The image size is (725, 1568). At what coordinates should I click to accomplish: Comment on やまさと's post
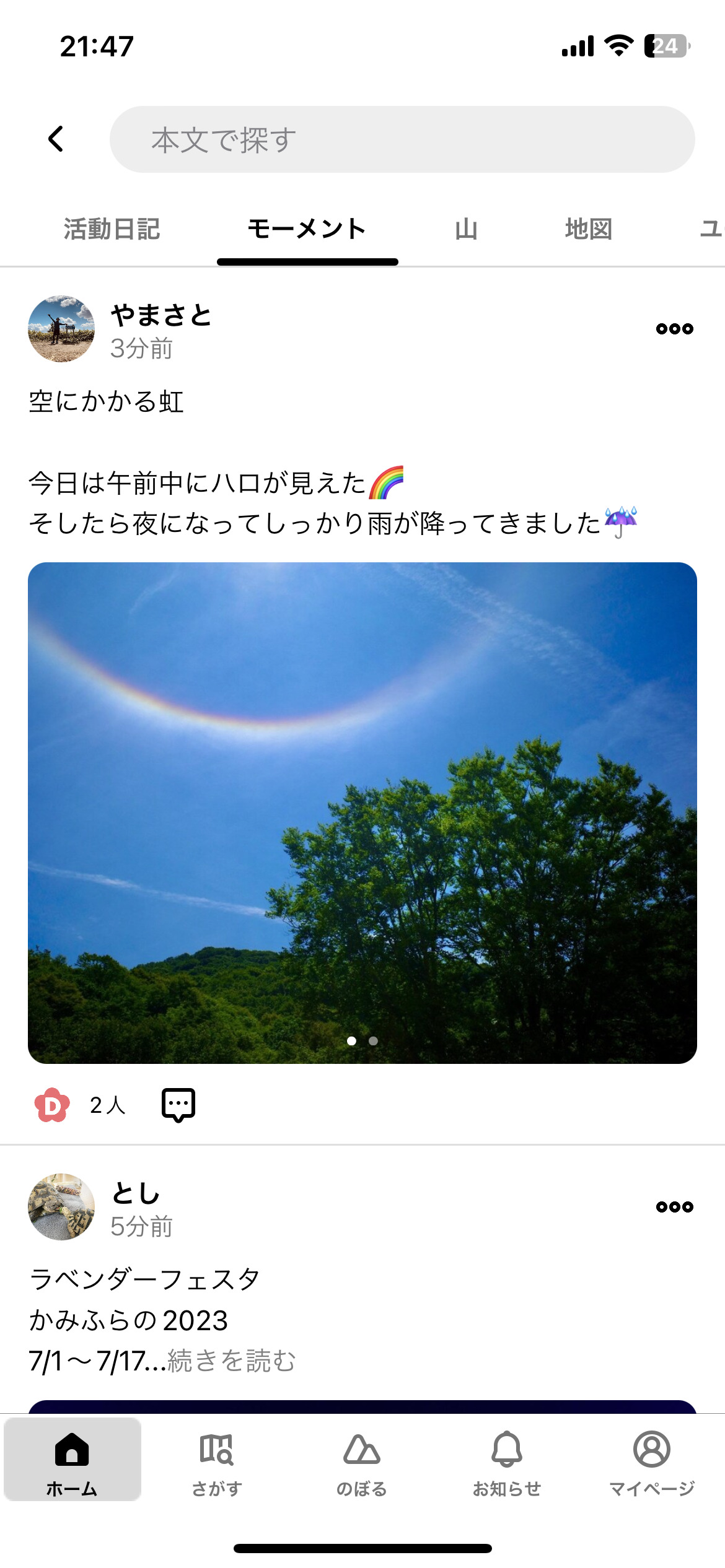coord(178,1105)
